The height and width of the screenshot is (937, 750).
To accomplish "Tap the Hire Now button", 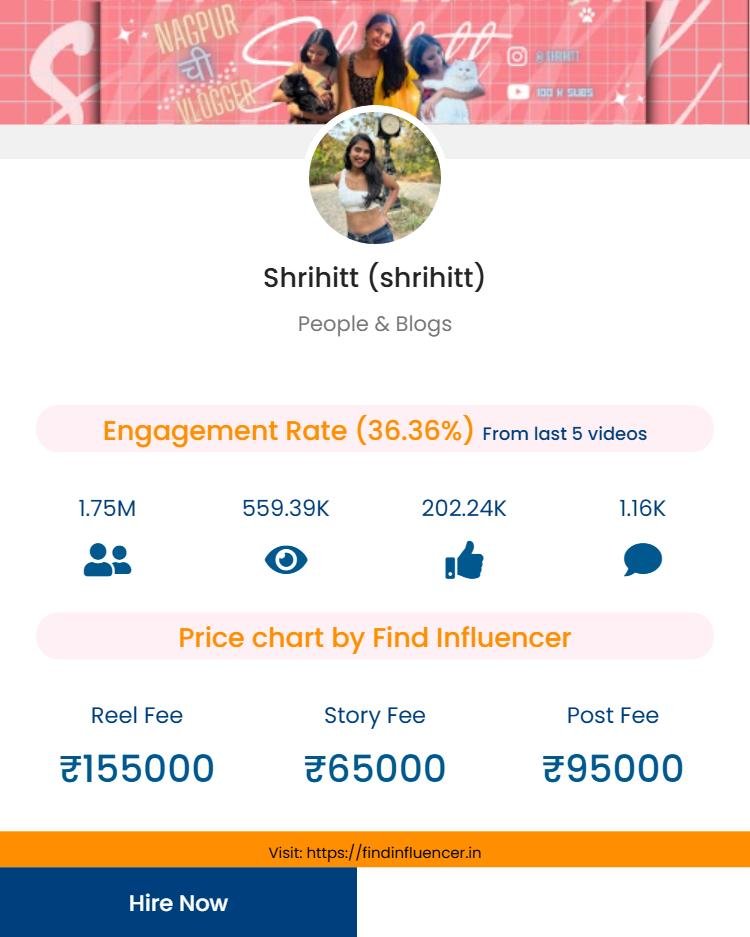I will pos(178,902).
